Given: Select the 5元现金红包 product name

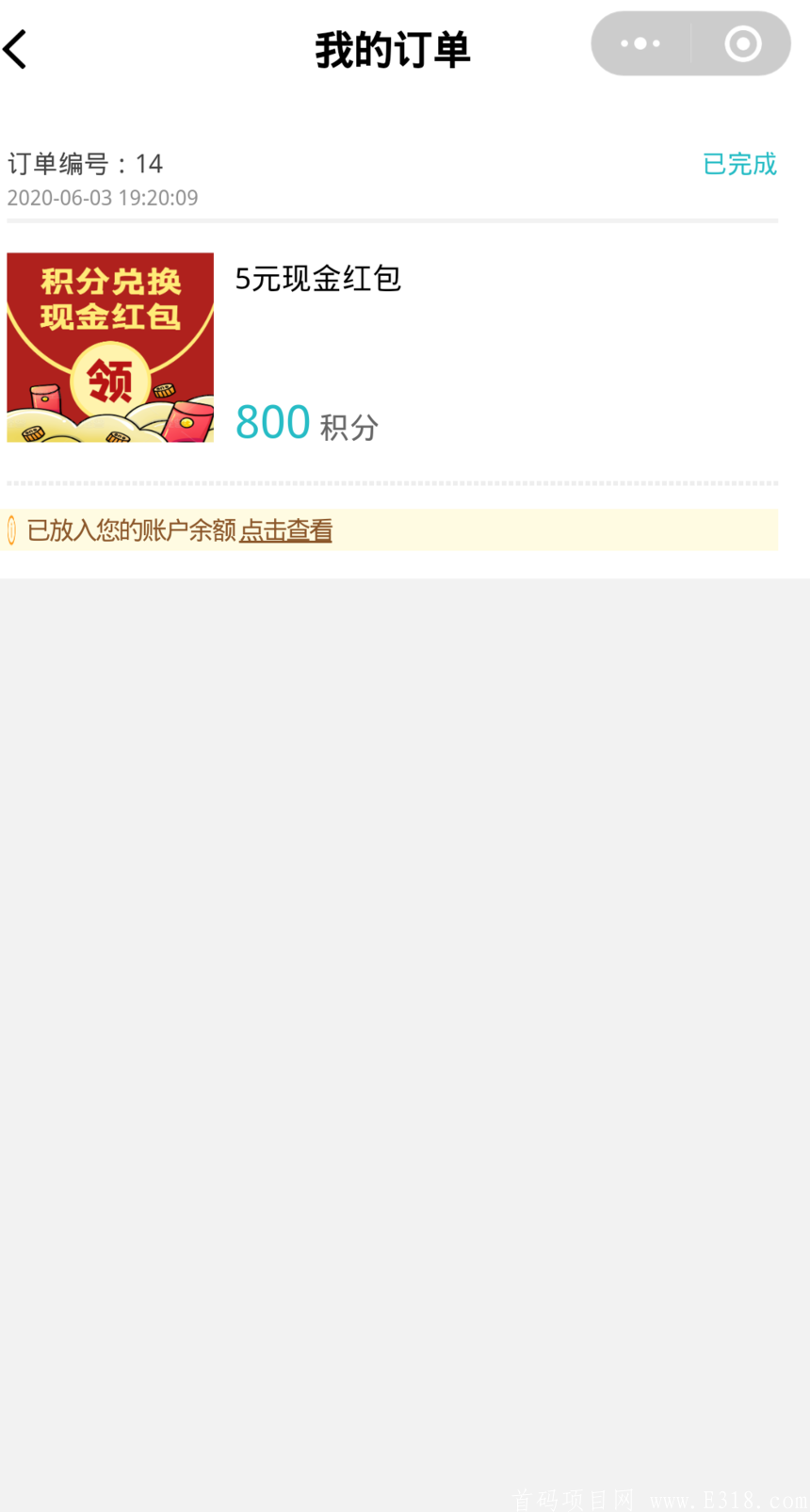Looking at the screenshot, I should click(x=317, y=279).
